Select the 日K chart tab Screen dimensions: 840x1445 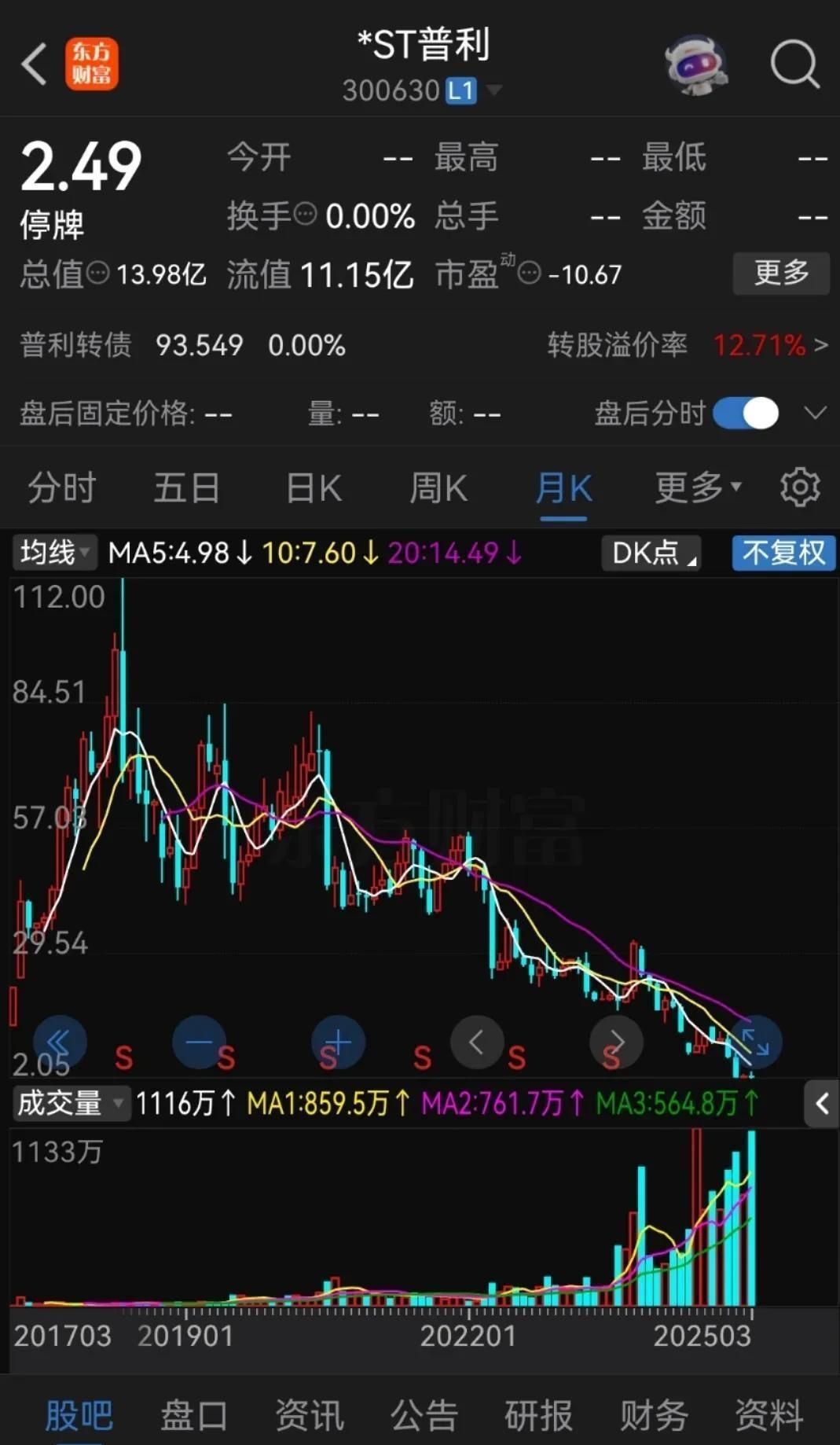[x=314, y=488]
